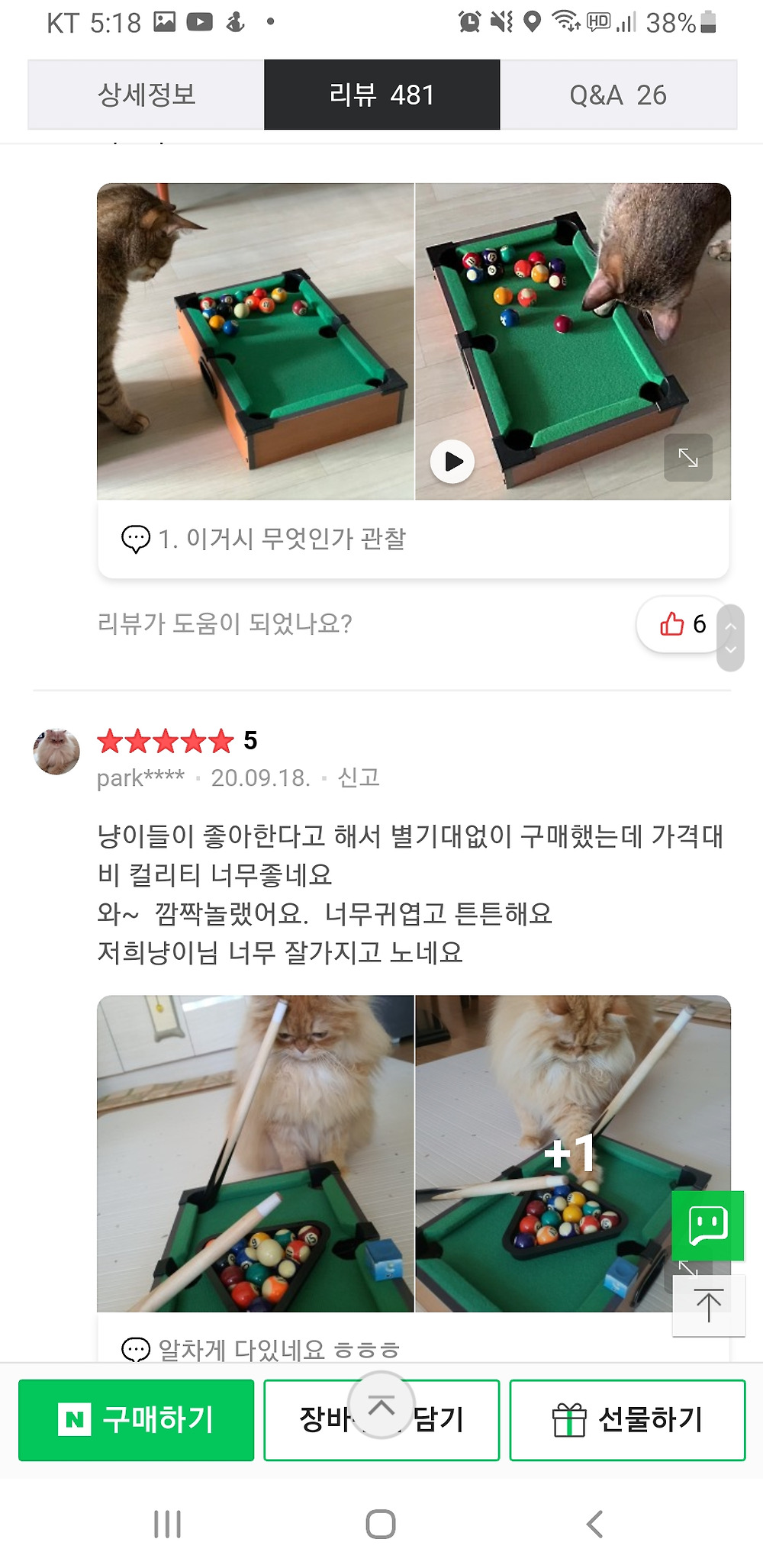This screenshot has width=763, height=1568.
Task: Select the 리뷰 481 tab
Action: tap(381, 95)
